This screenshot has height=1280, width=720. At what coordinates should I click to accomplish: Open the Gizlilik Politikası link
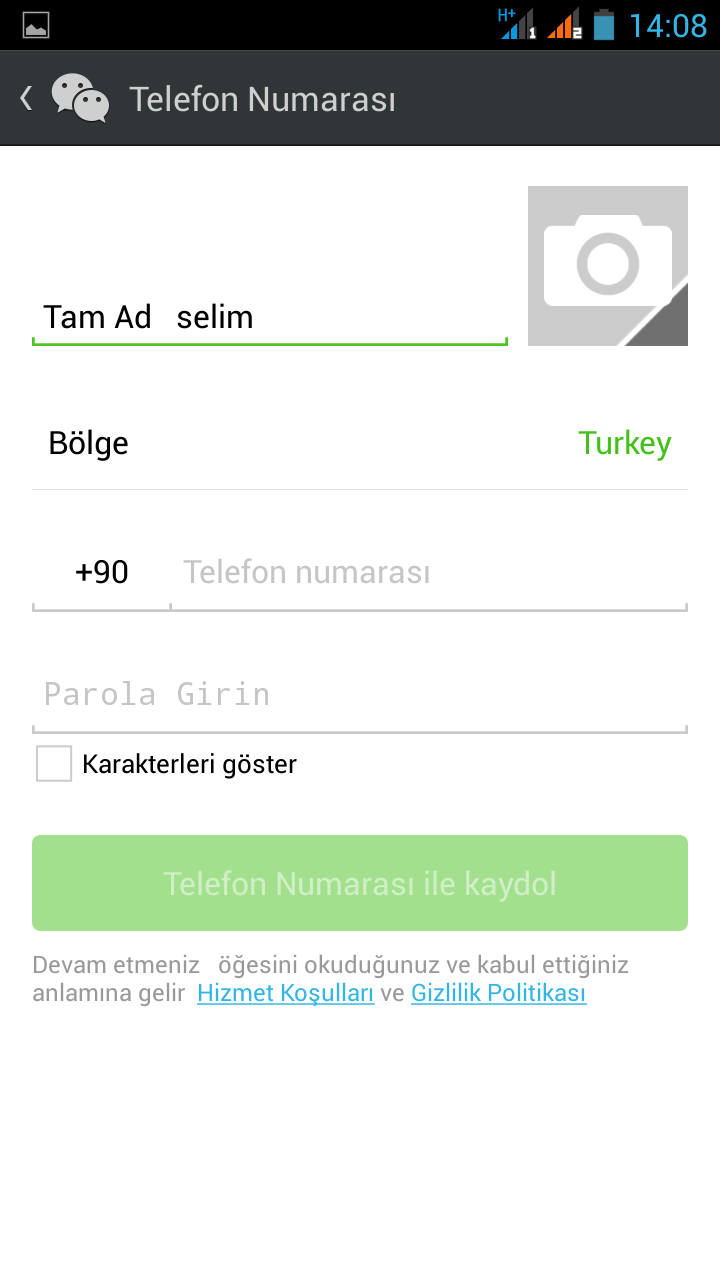click(x=498, y=993)
